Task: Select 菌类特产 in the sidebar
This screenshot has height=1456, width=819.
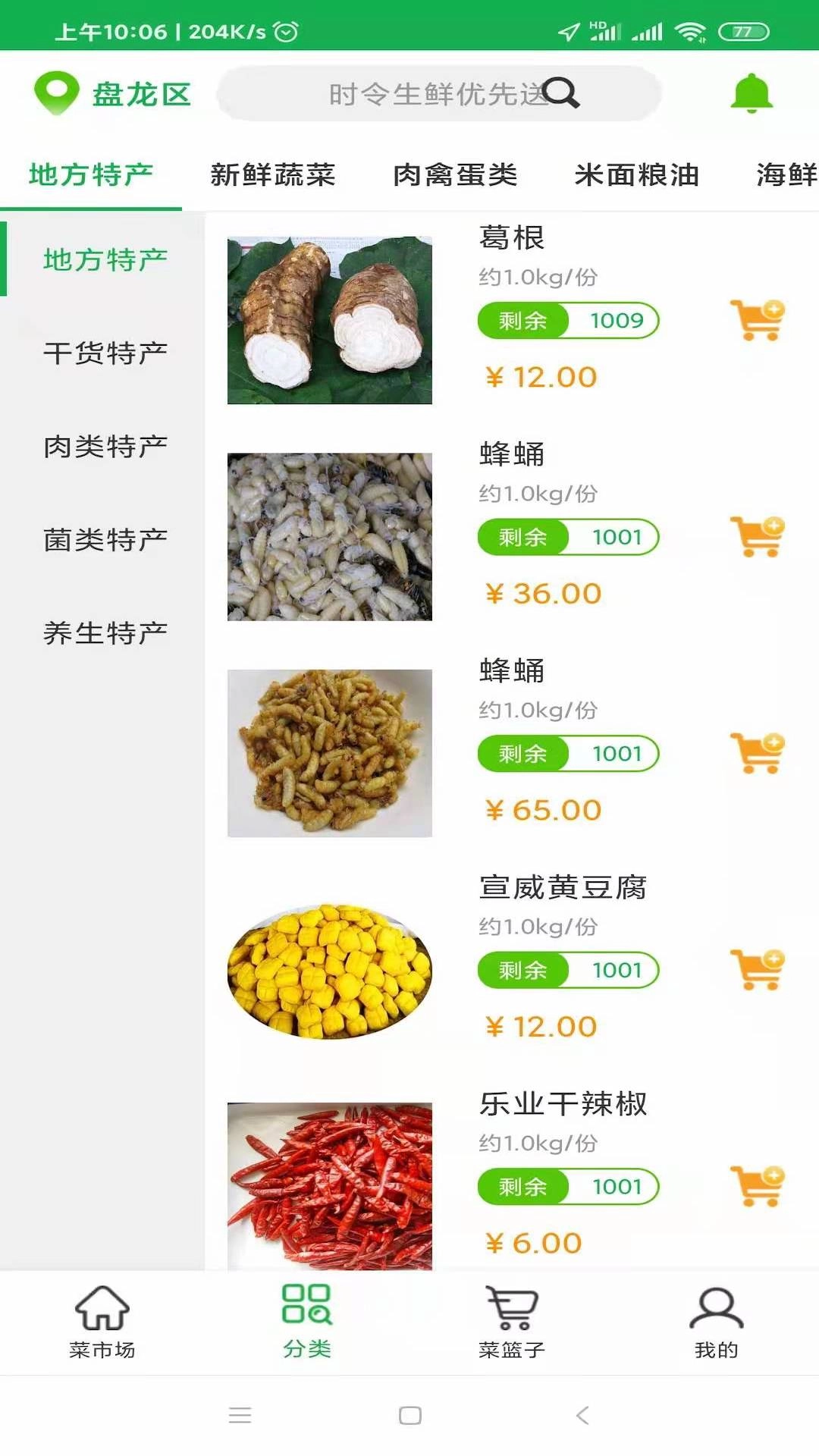Action: pos(103,538)
